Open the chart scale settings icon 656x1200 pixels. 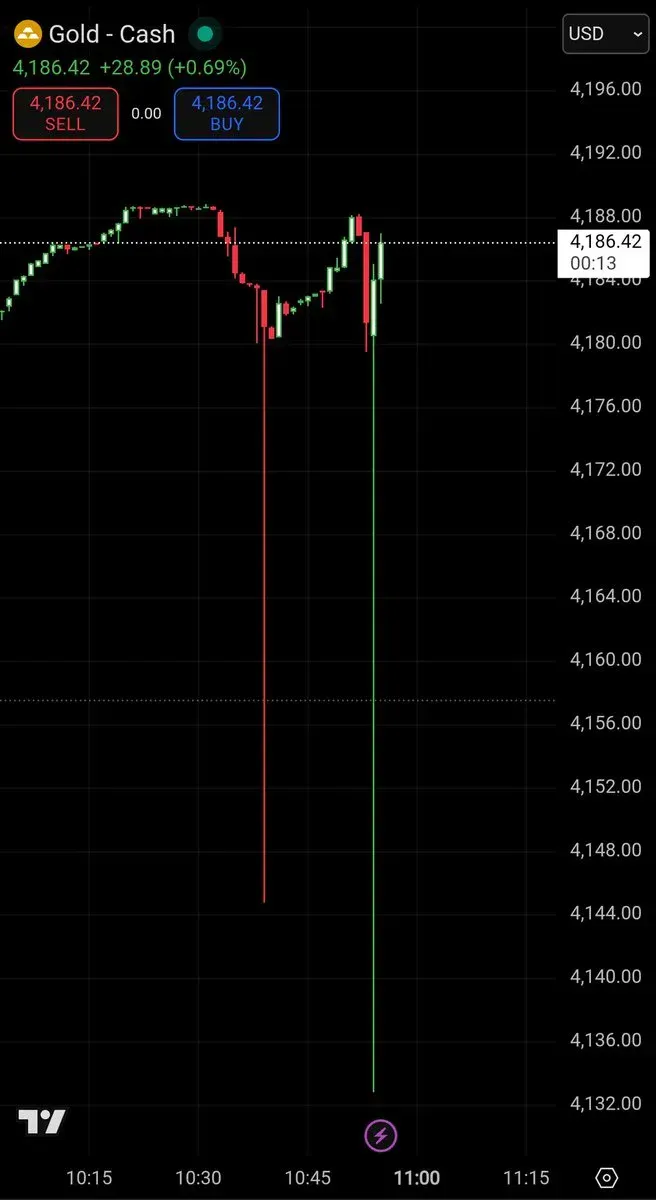click(x=606, y=1177)
